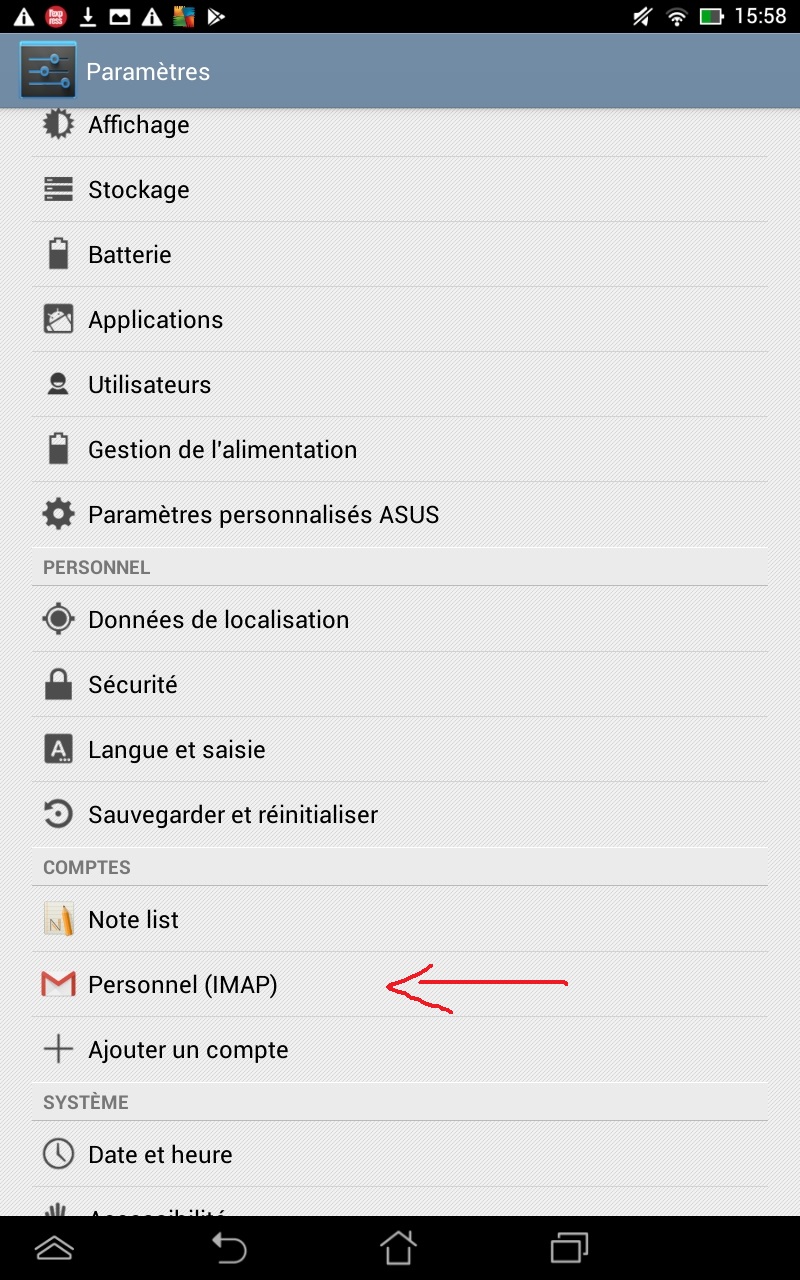Open Gestion de l'alimentation
Screen dimensions: 800x1280
[x=222, y=450]
